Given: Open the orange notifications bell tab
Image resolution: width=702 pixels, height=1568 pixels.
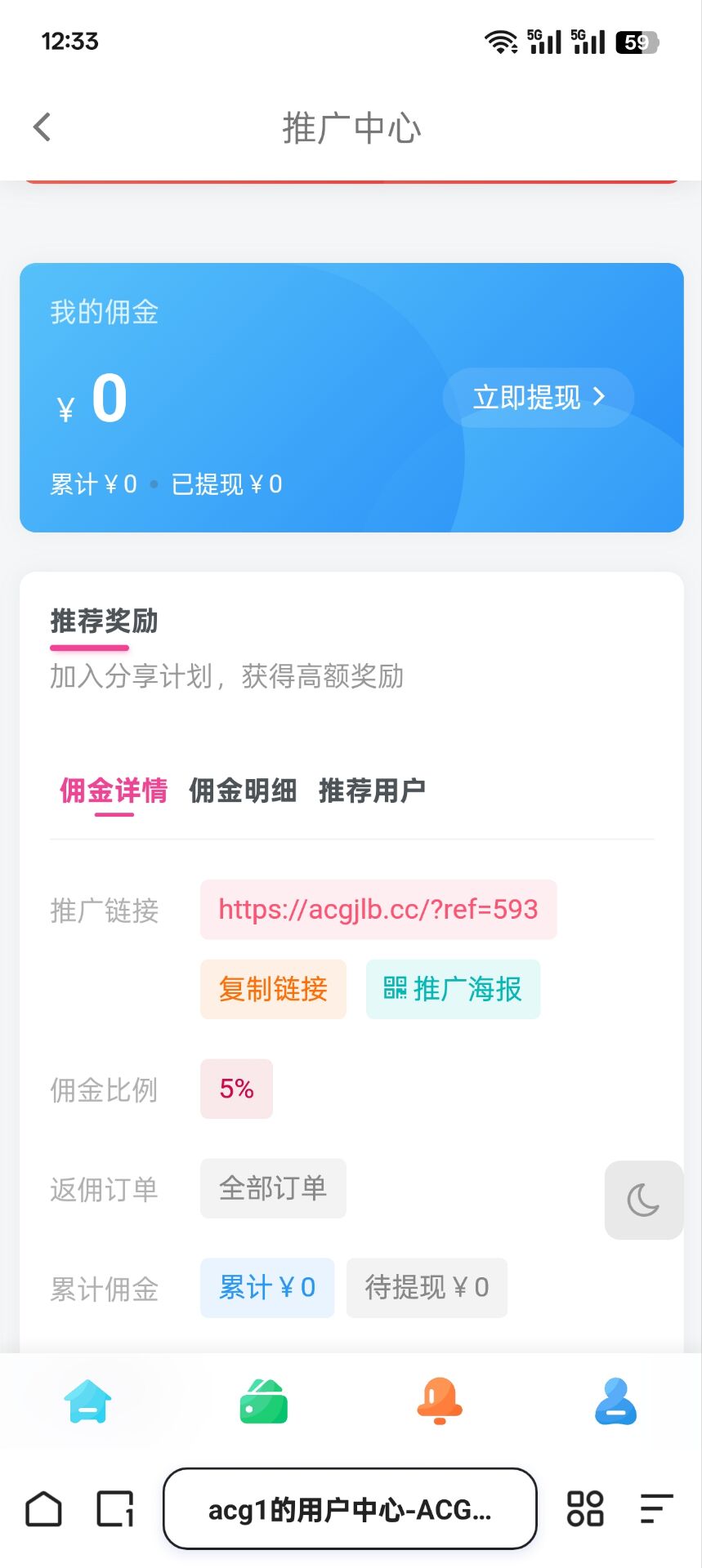Looking at the screenshot, I should [x=440, y=1401].
